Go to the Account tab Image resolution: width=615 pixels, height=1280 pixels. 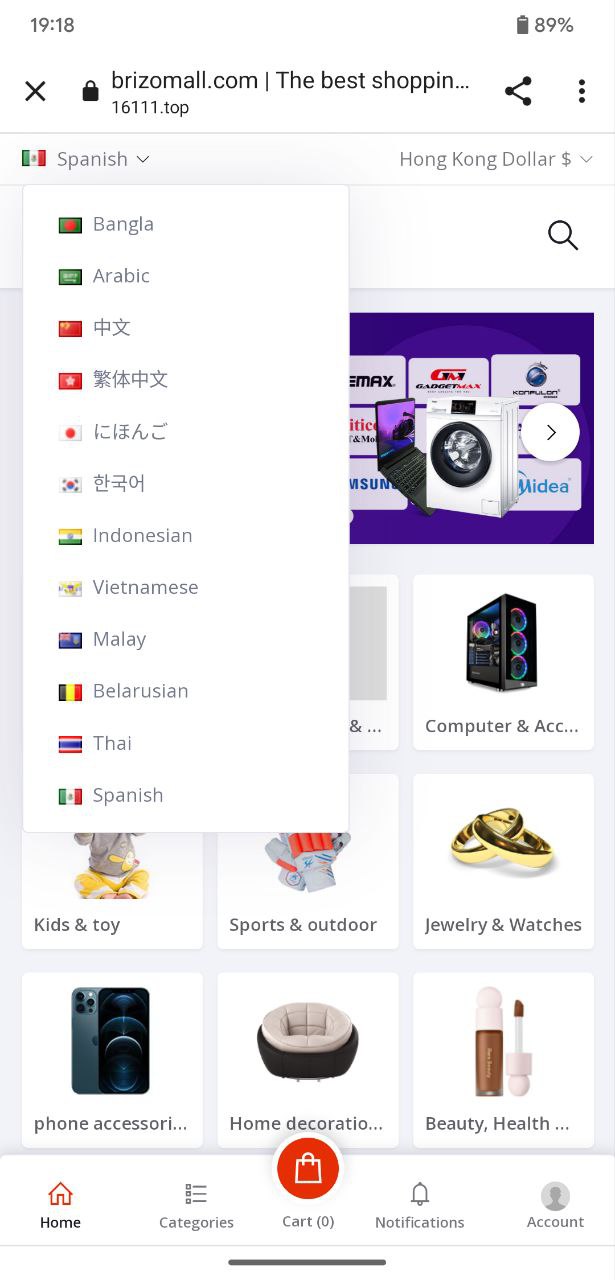(x=555, y=1205)
